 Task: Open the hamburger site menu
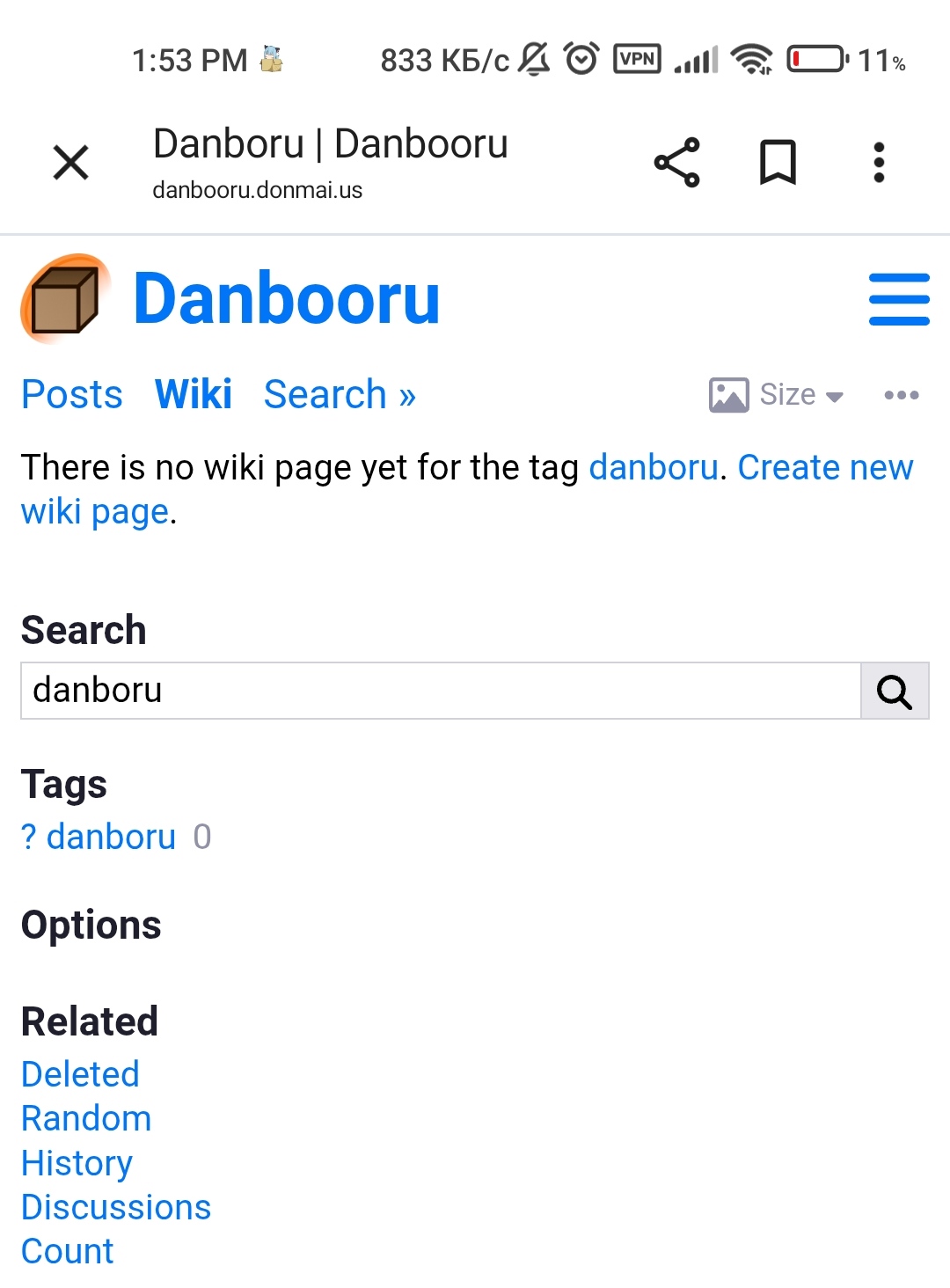[898, 299]
